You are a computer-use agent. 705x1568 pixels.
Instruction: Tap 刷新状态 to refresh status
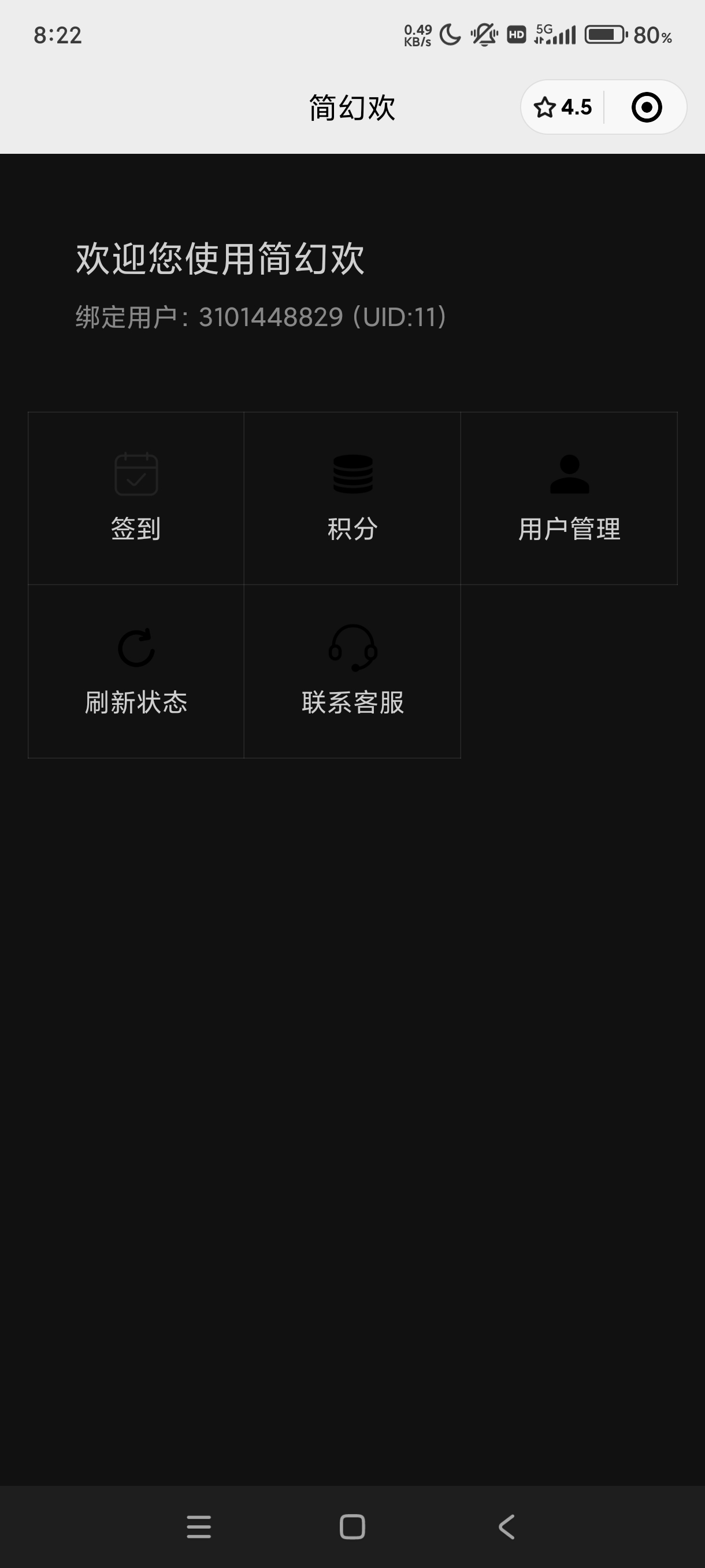[x=136, y=671]
